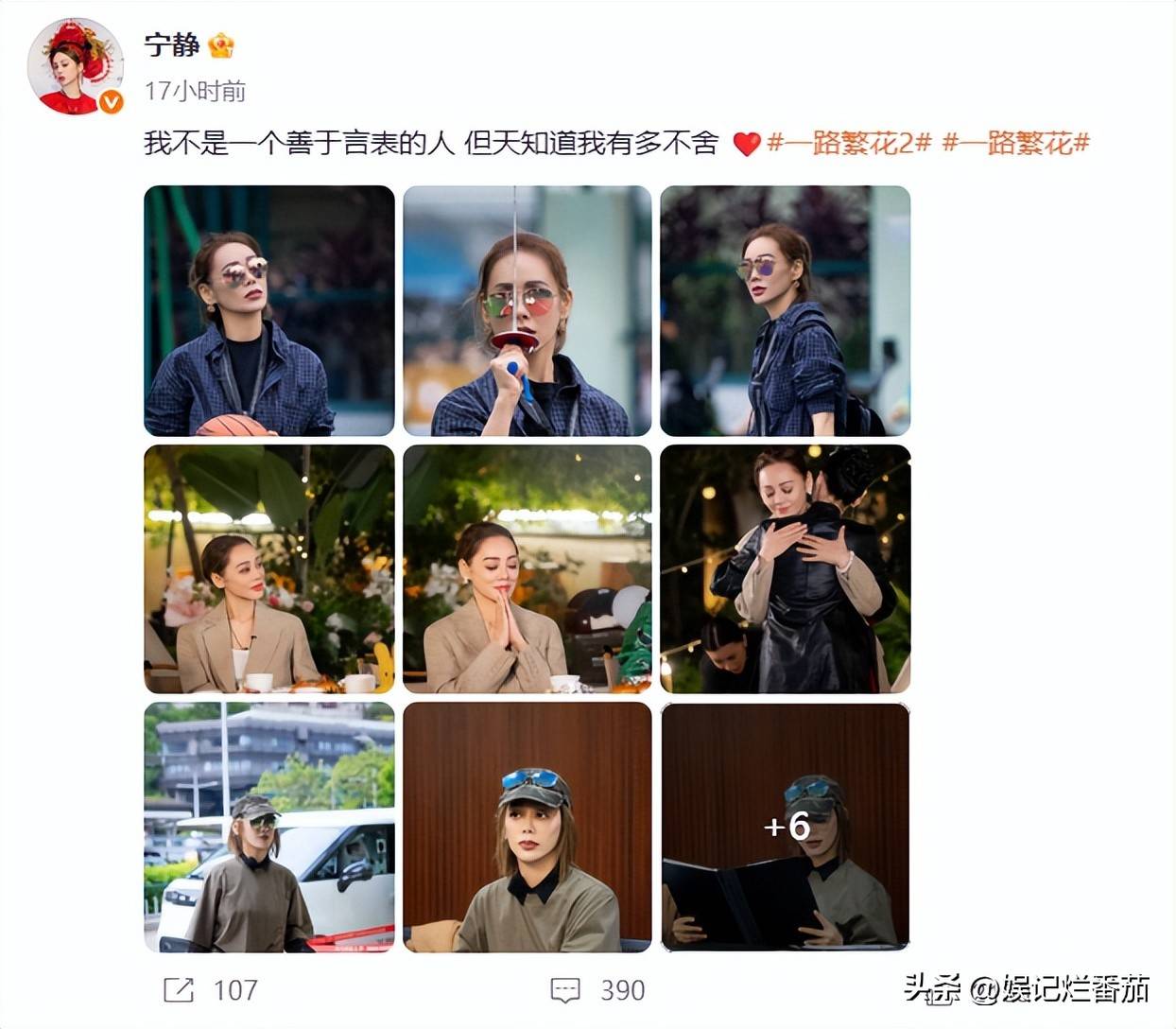Open the cap portrait against wood wall

tap(527, 827)
